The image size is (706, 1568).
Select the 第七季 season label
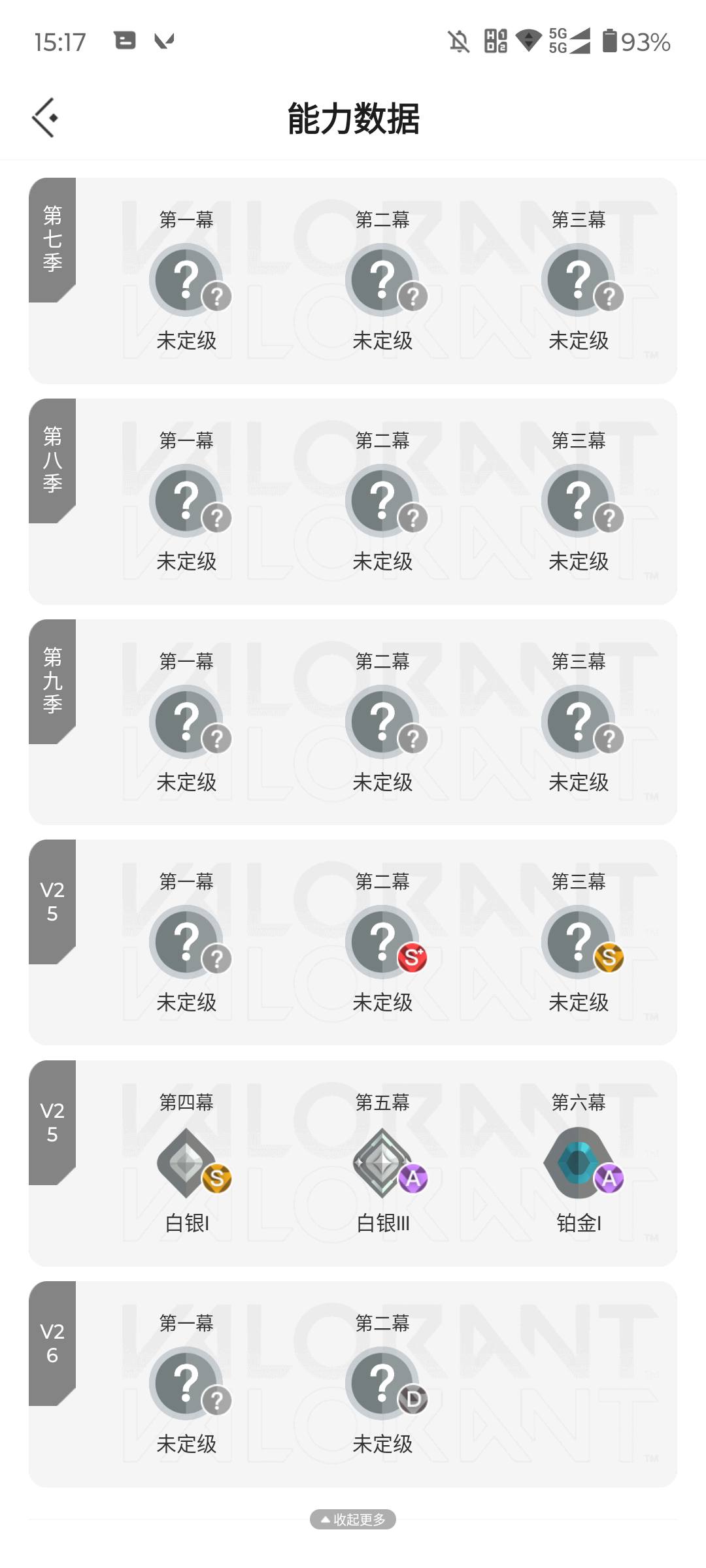(x=51, y=240)
